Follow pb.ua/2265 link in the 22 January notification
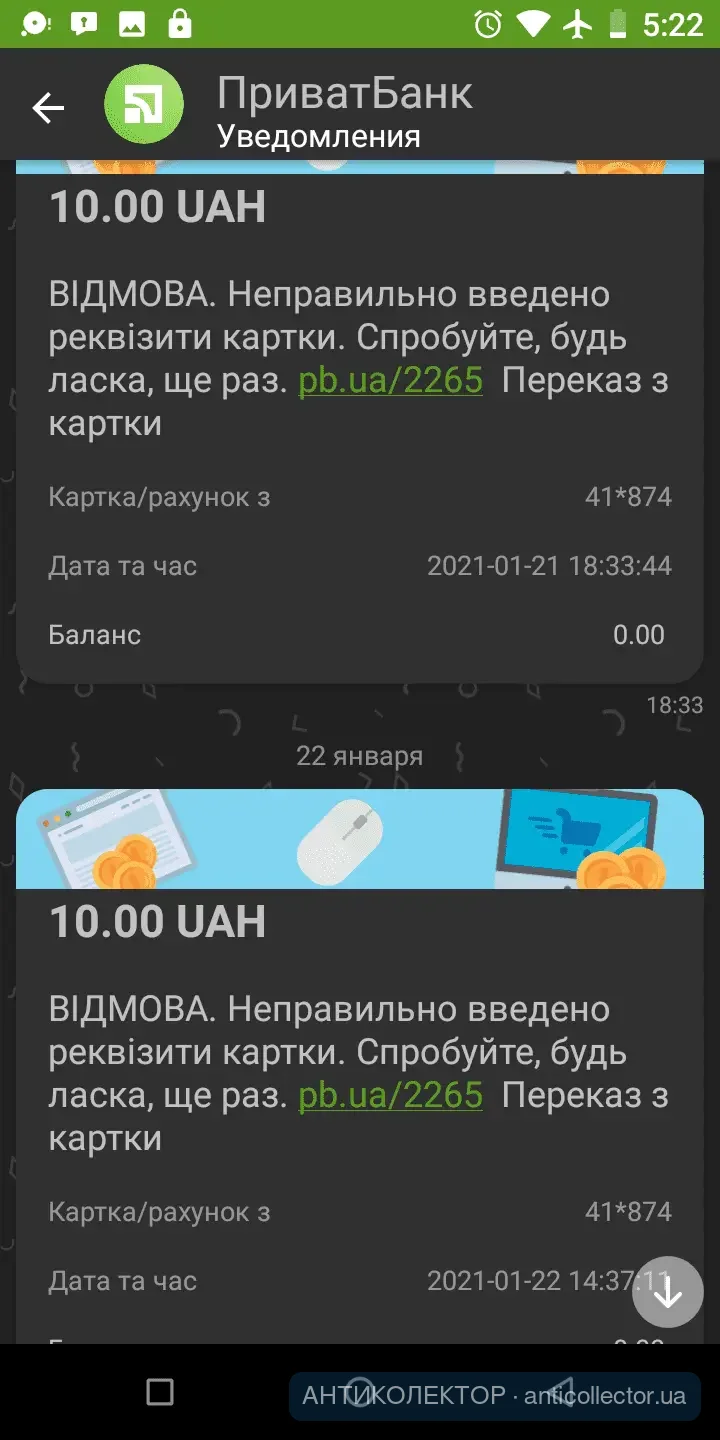This screenshot has width=720, height=1440. 390,1096
